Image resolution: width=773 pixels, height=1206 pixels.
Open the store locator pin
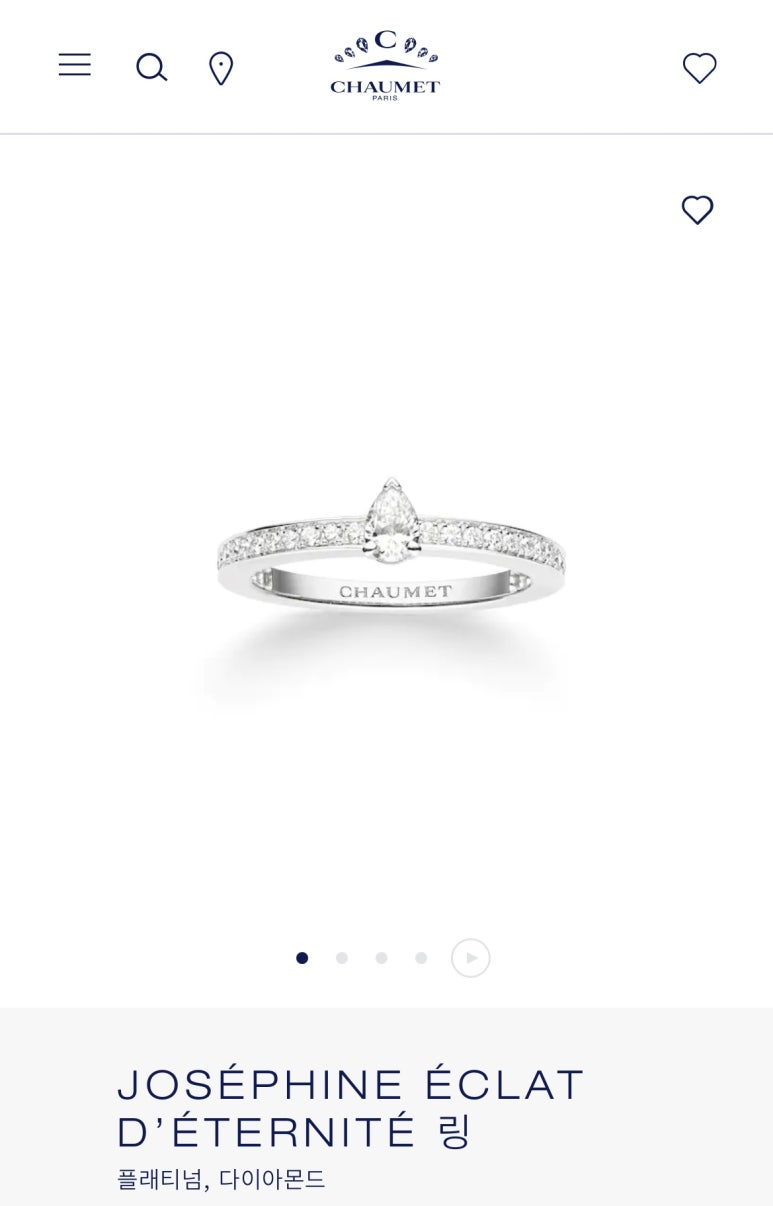(x=220, y=68)
